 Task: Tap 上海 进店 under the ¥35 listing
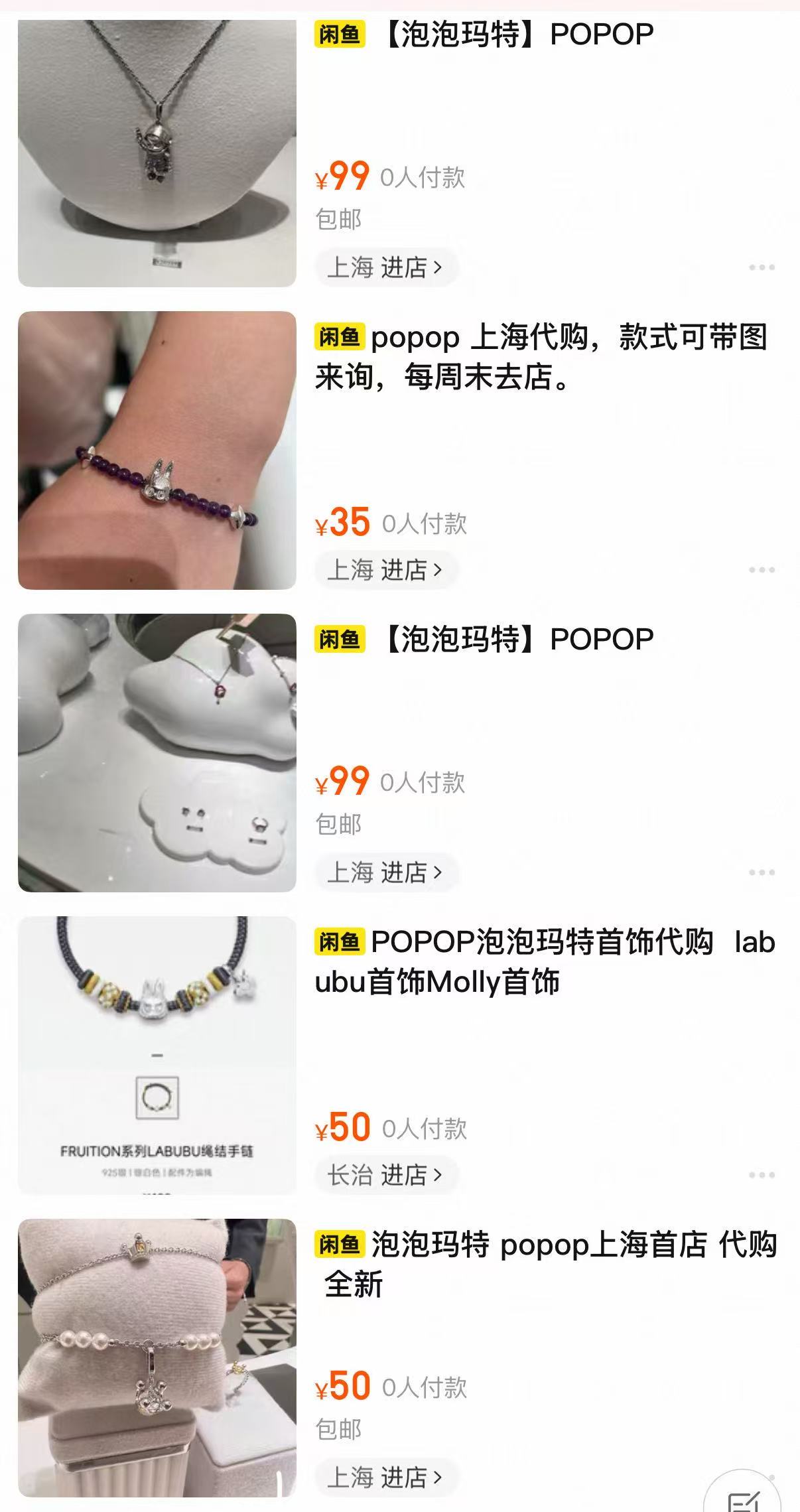pyautogui.click(x=385, y=570)
